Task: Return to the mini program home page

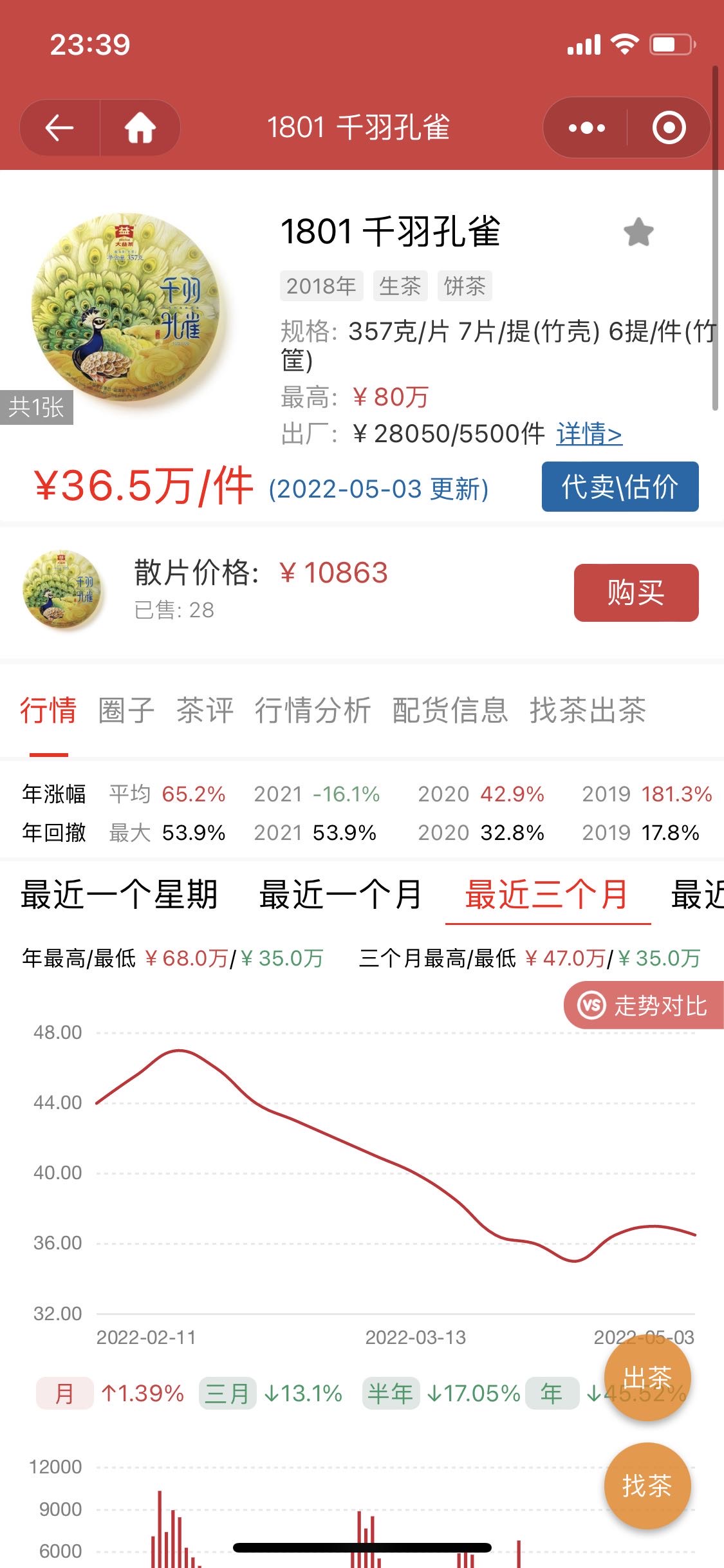Action: tap(140, 127)
